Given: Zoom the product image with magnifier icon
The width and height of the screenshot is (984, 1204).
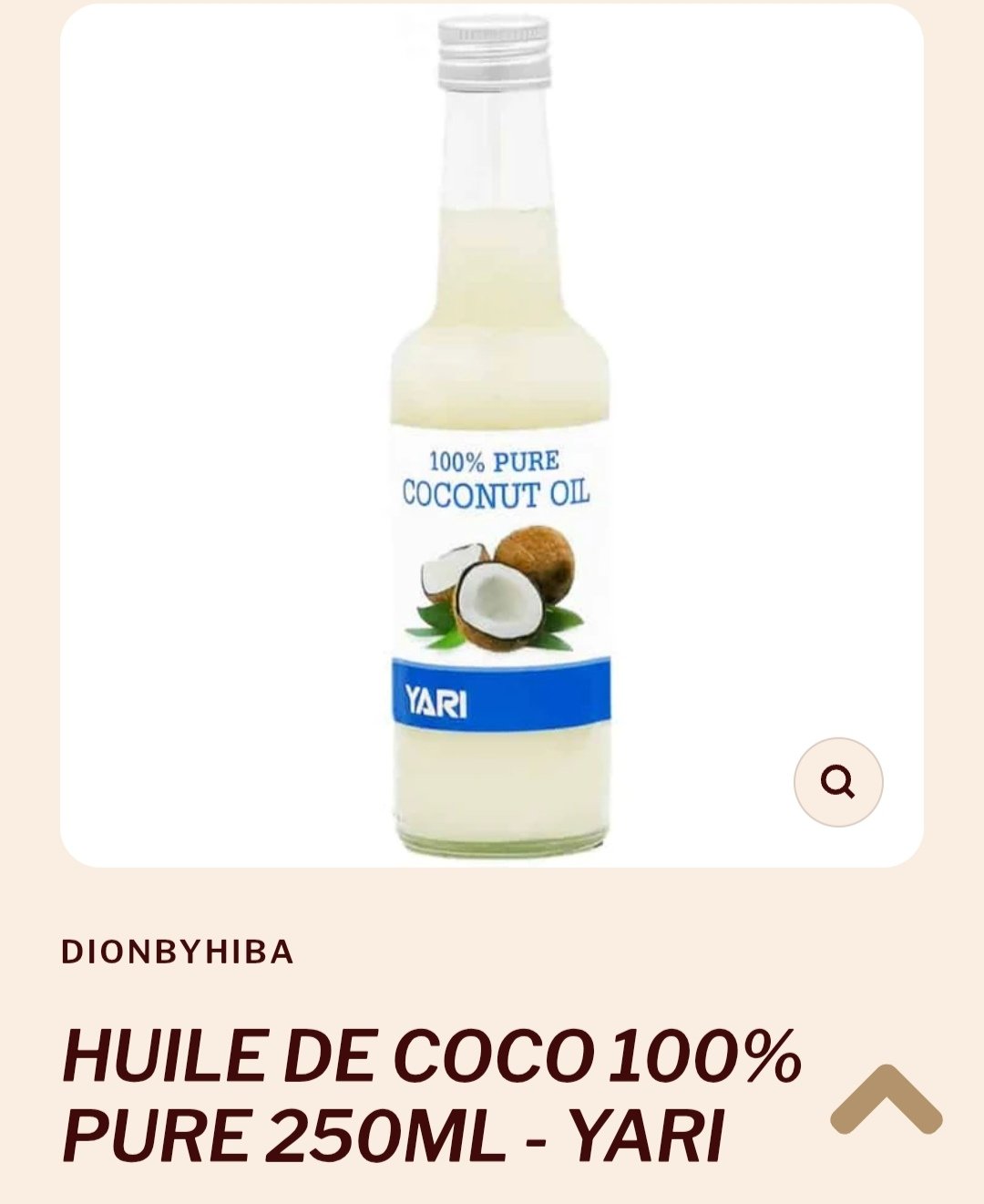Looking at the screenshot, I should coord(837,782).
